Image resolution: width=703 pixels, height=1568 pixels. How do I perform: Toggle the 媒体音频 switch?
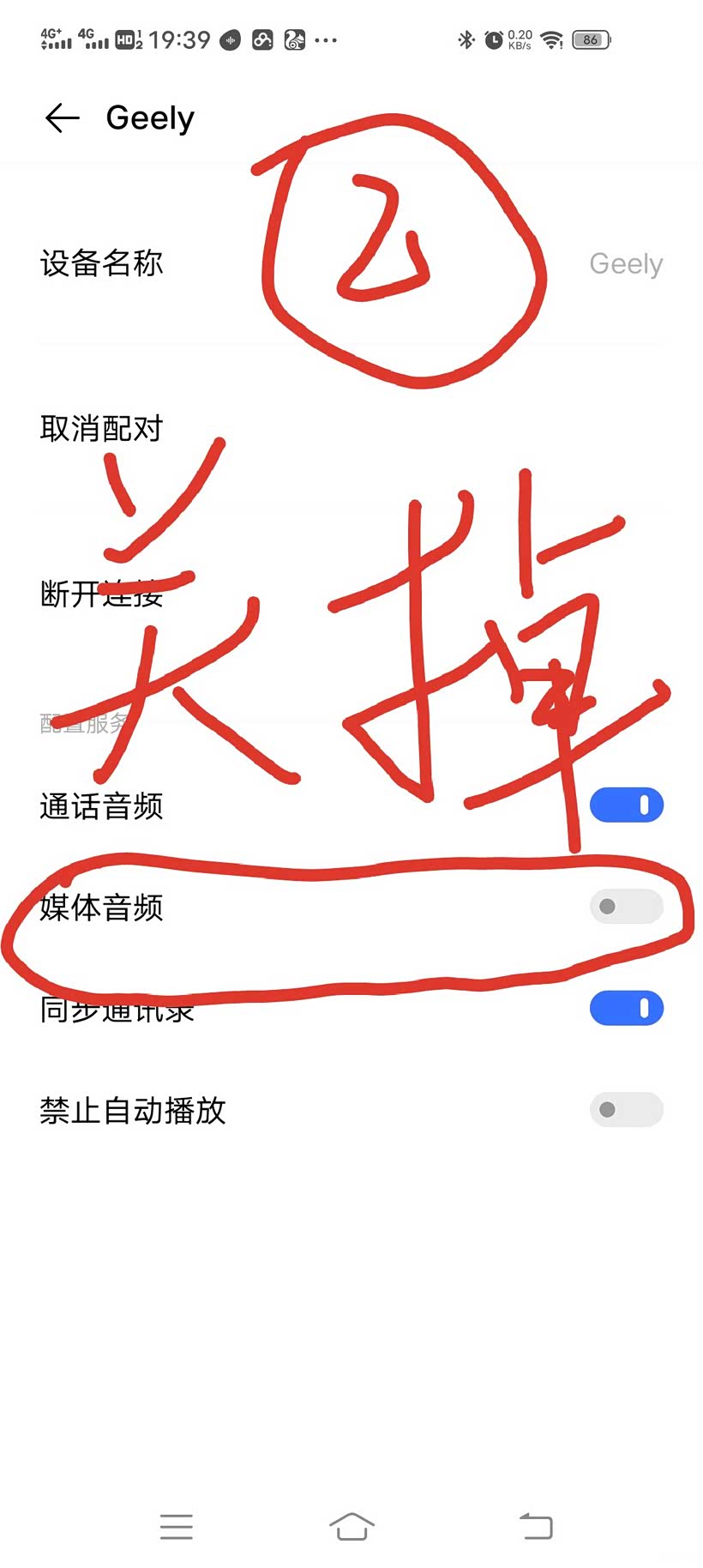(627, 907)
